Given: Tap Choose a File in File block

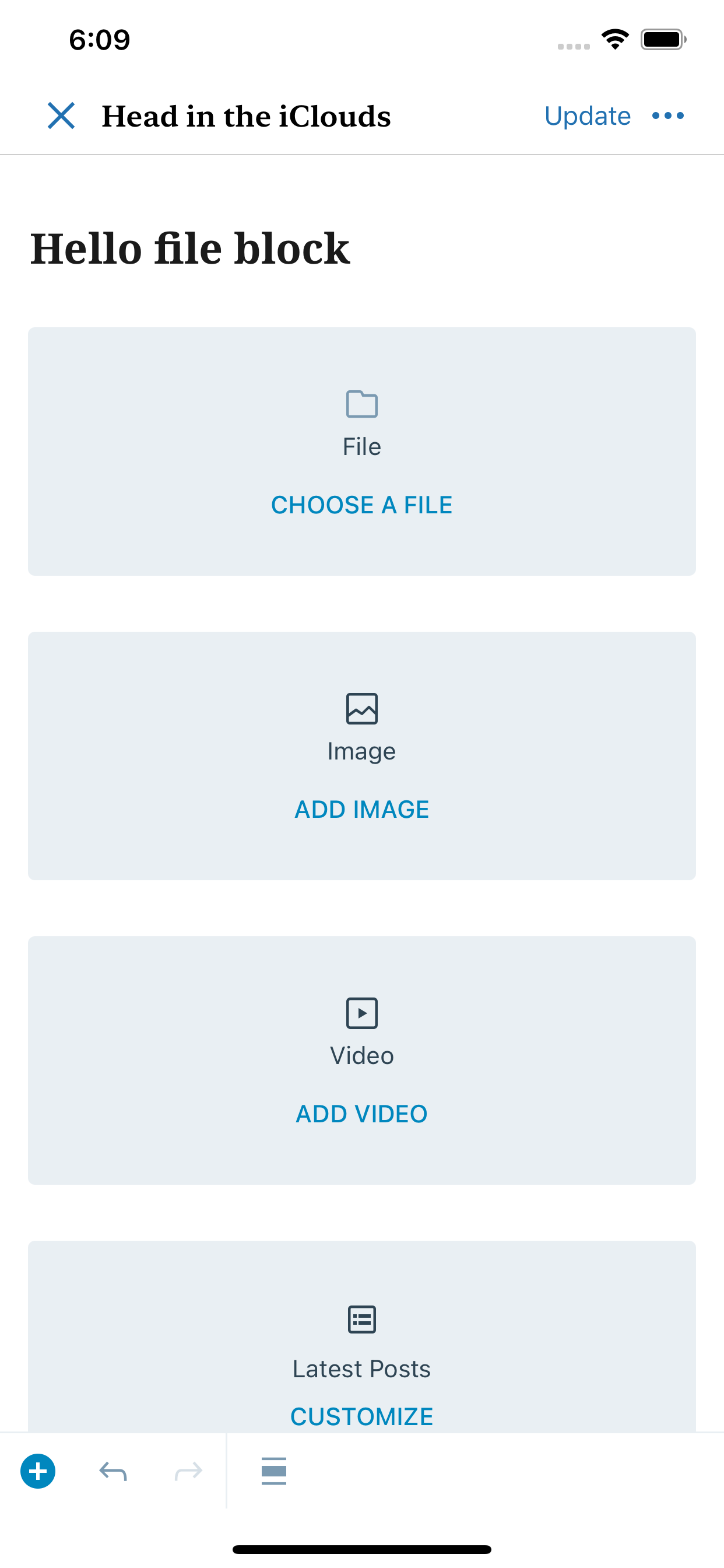Looking at the screenshot, I should point(361,505).
